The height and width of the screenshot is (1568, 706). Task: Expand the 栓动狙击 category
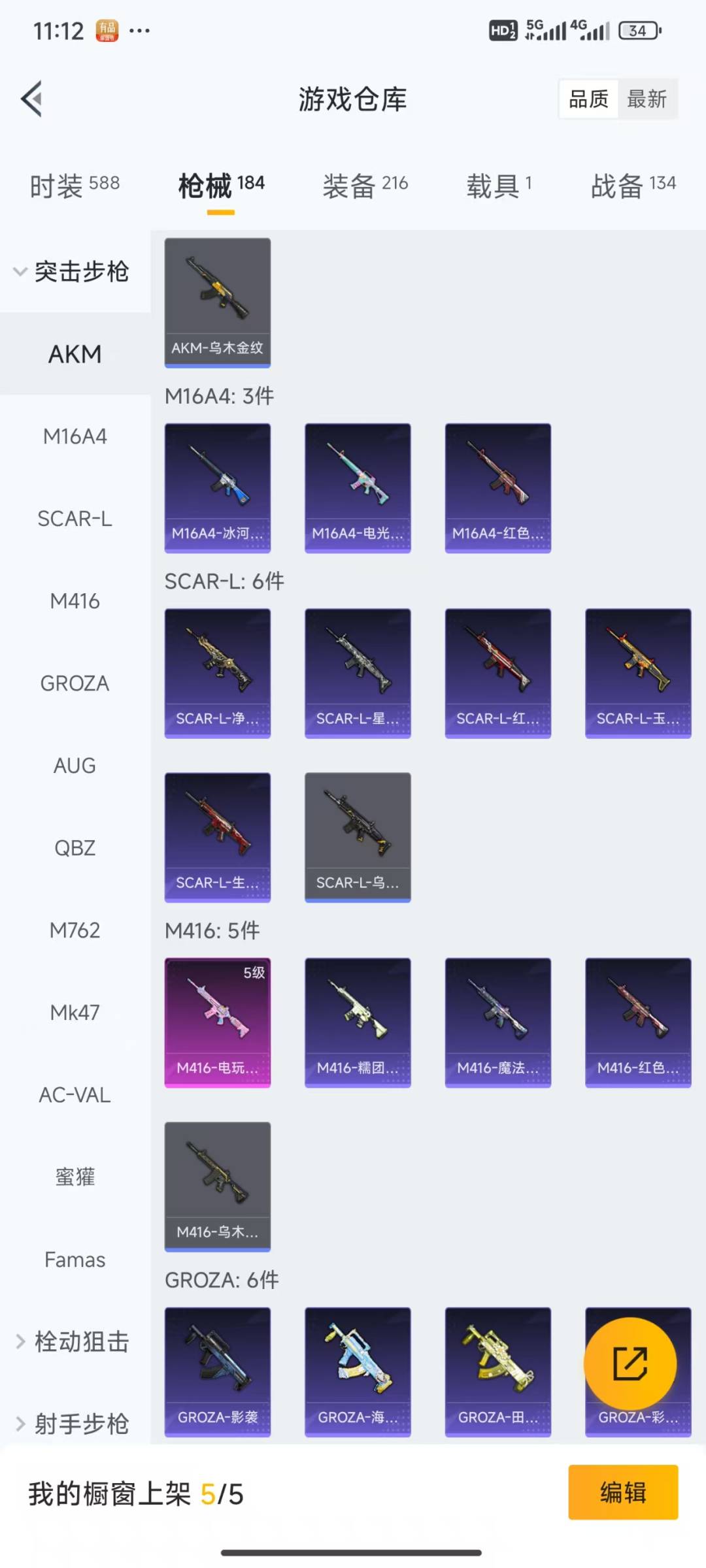pyautogui.click(x=73, y=1342)
